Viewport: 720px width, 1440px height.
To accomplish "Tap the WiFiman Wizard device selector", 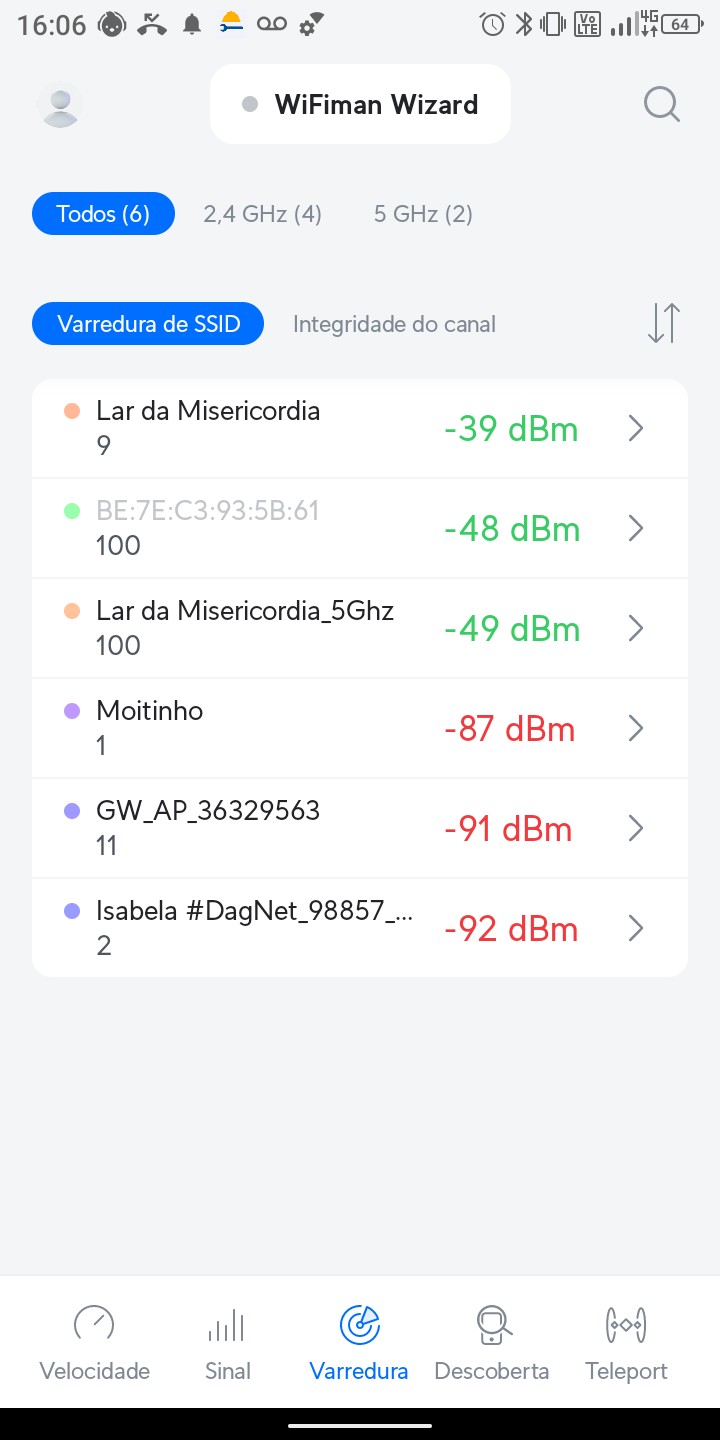I will 360,104.
